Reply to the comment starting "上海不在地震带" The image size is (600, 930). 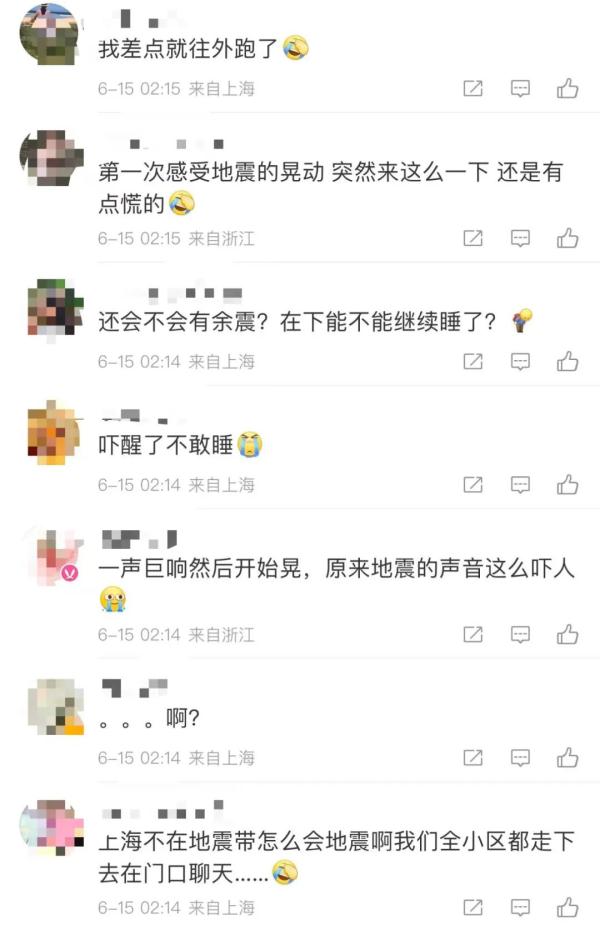[521, 908]
